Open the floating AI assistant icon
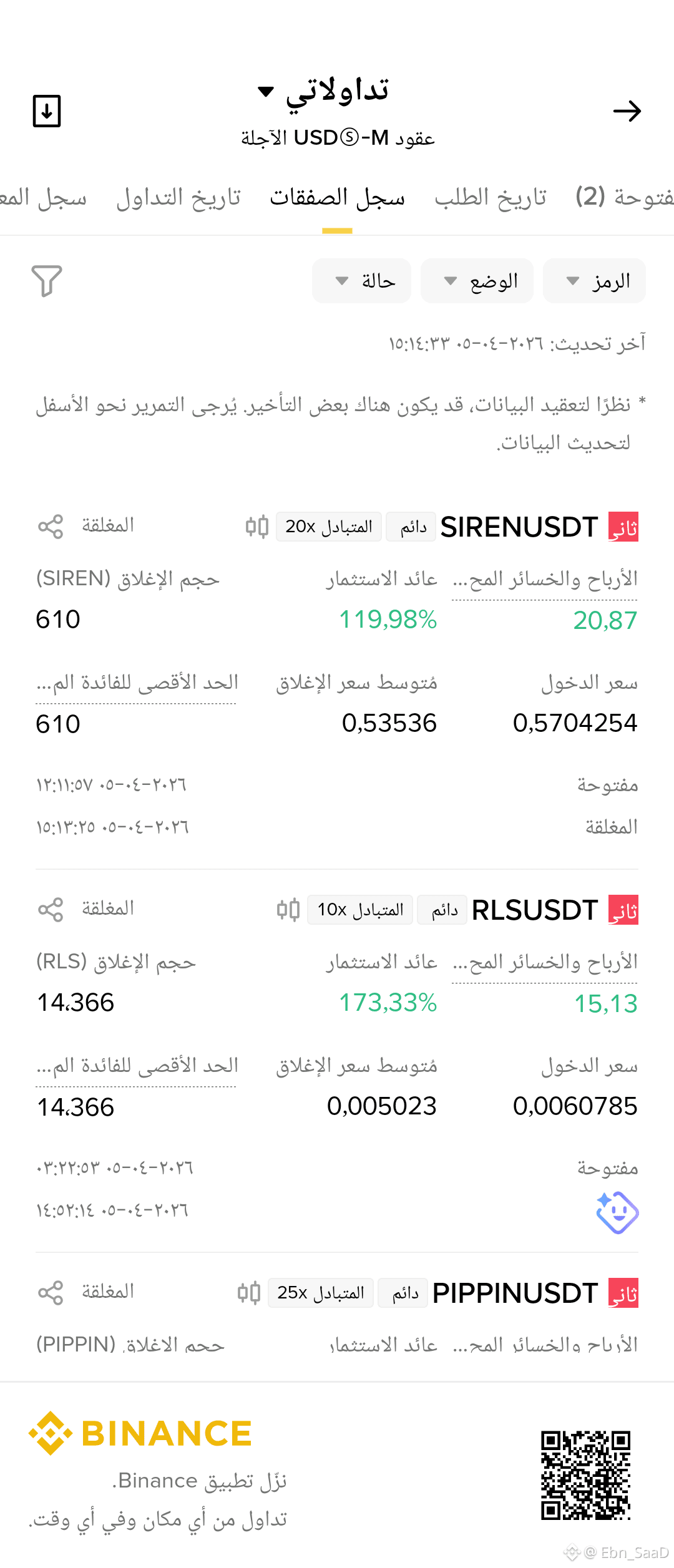674x1568 pixels. (617, 1212)
